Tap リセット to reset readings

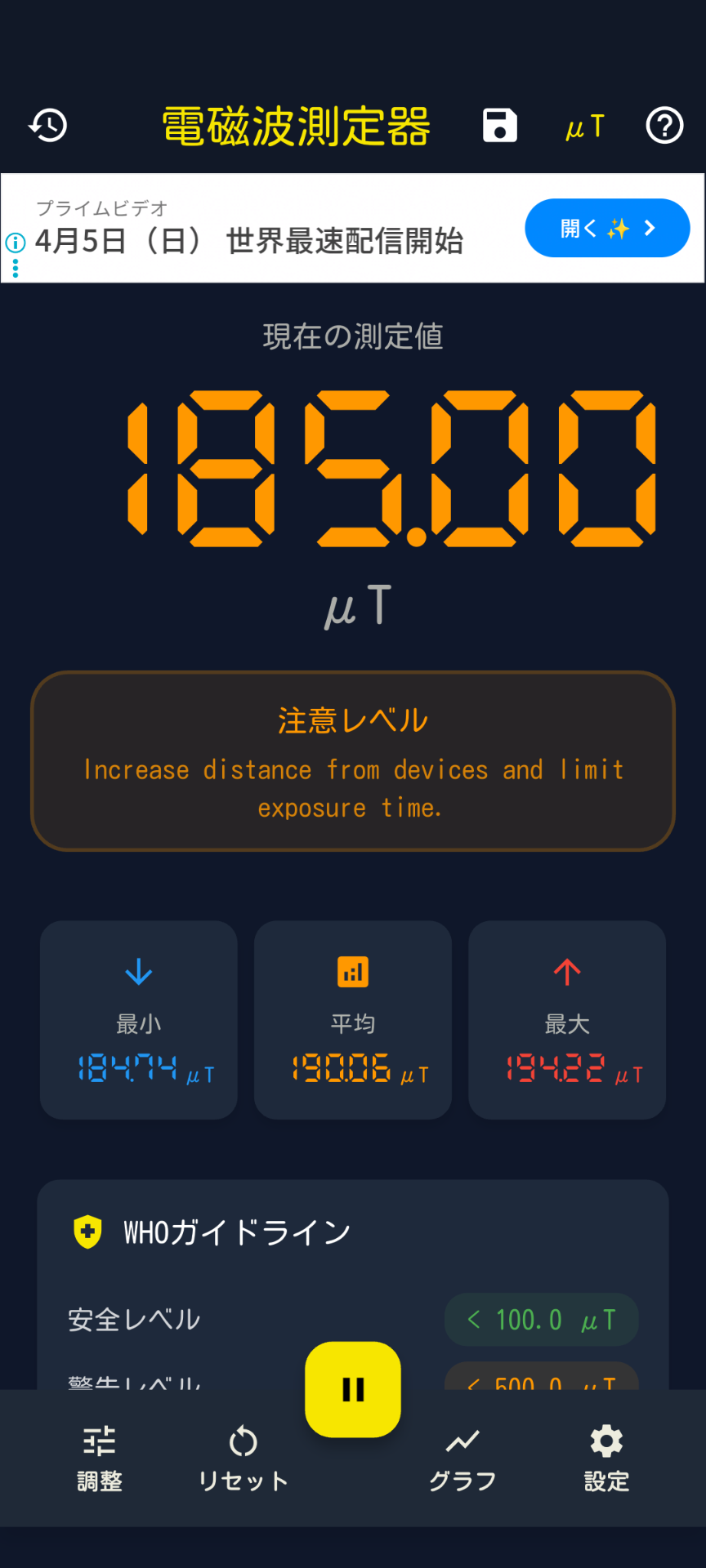tap(243, 1459)
